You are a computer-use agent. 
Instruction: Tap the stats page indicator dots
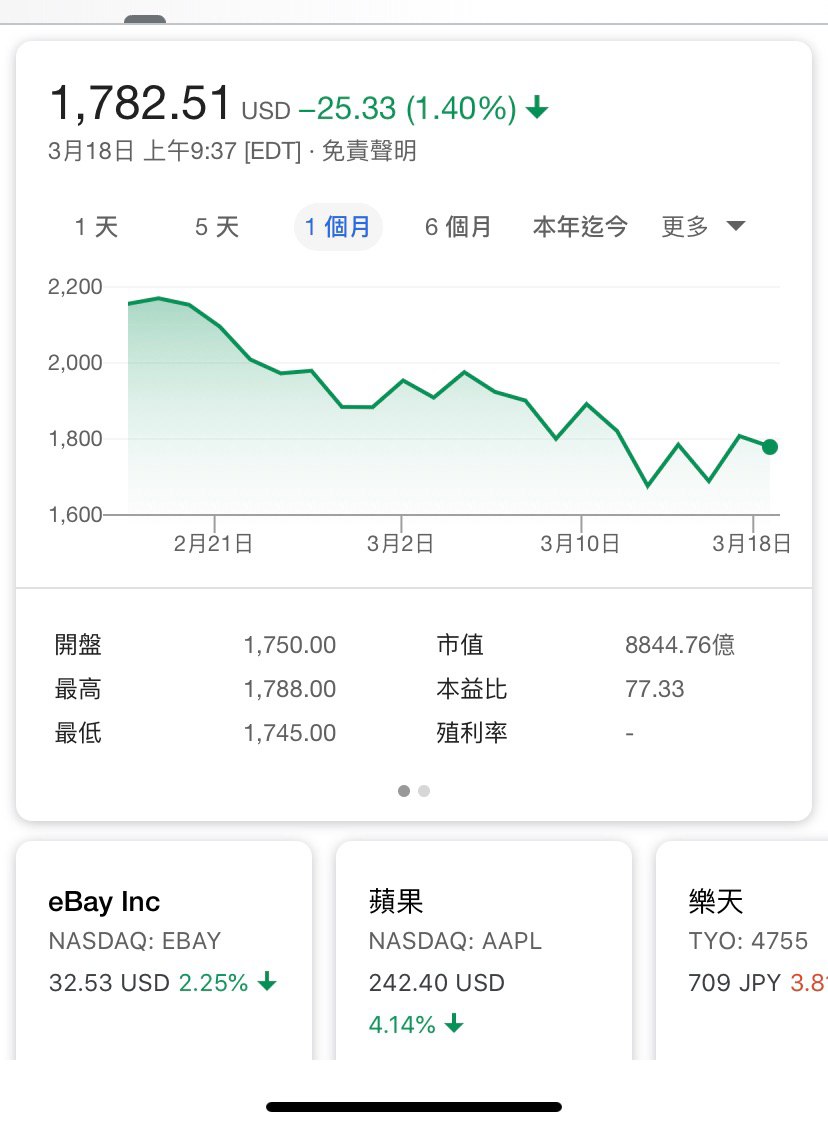click(x=414, y=791)
